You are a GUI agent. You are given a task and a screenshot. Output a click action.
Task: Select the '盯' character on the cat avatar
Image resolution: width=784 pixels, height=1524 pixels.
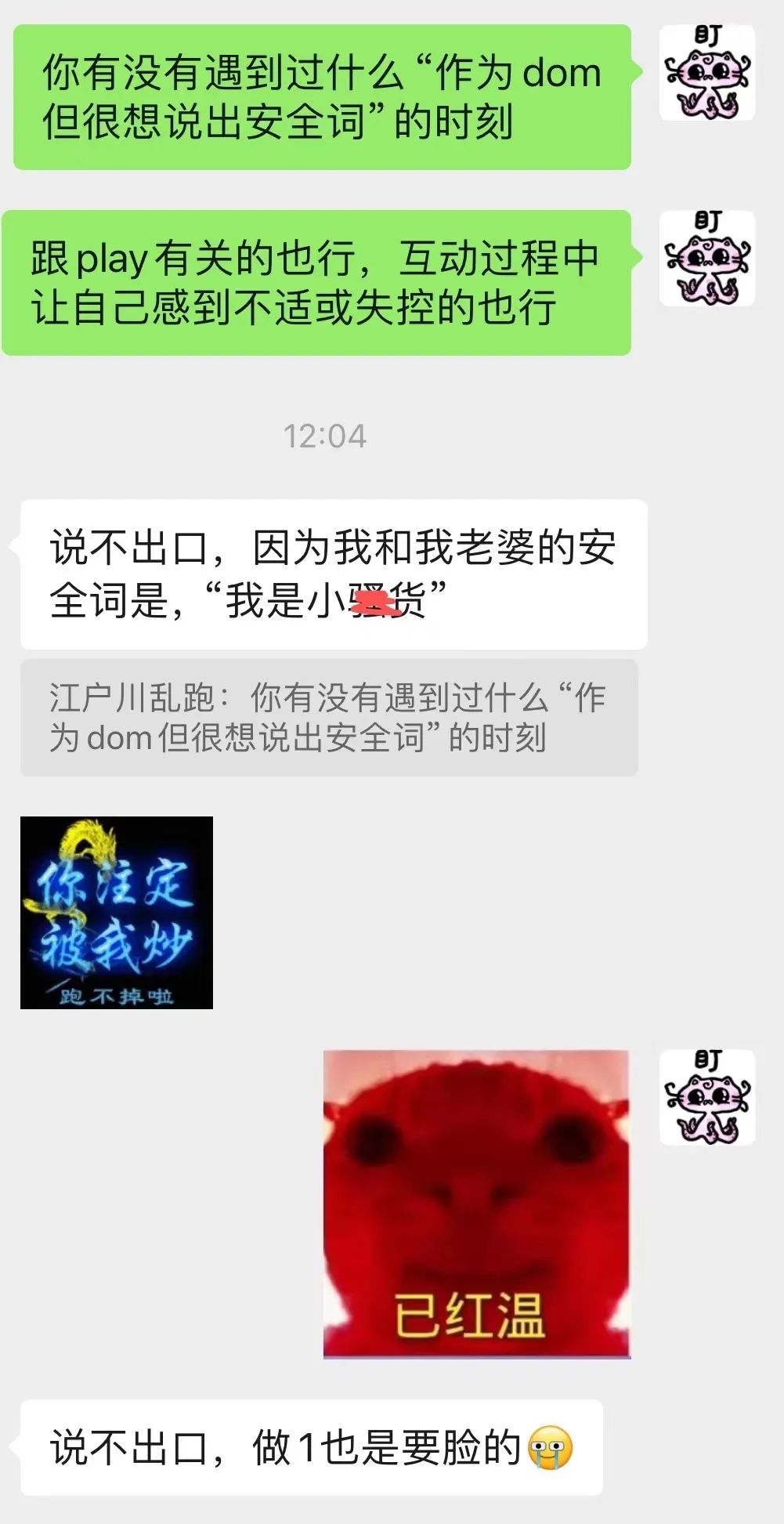[x=710, y=34]
